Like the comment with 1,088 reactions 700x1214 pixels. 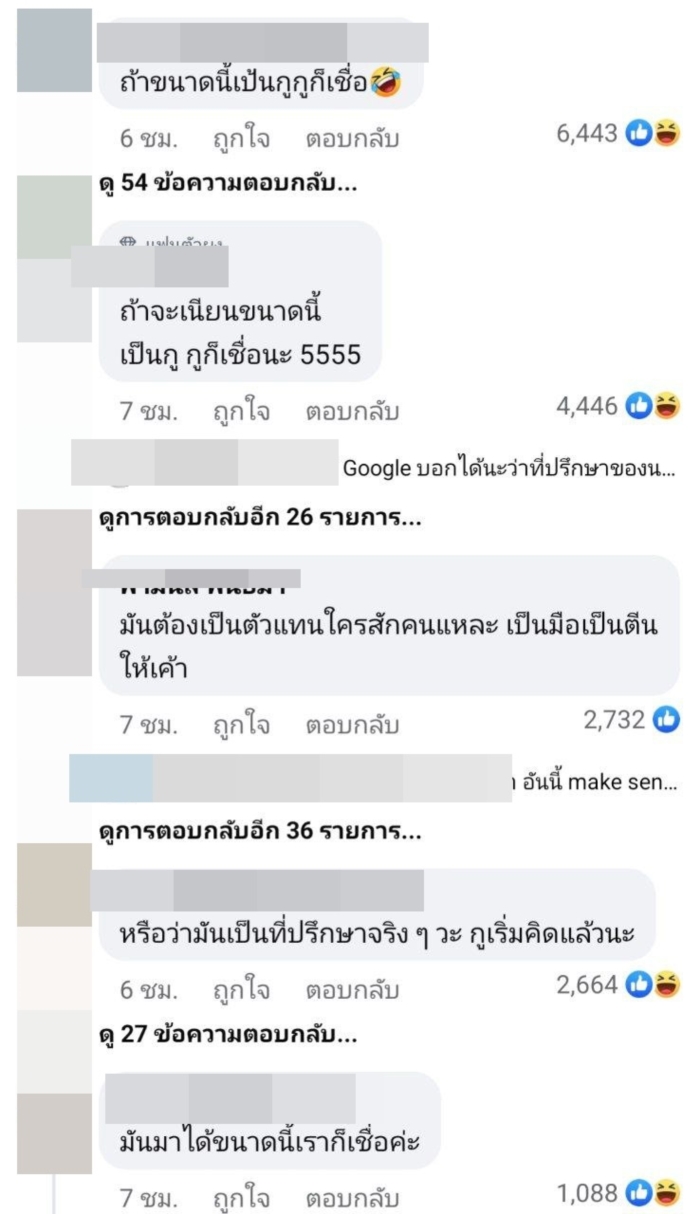click(241, 1197)
